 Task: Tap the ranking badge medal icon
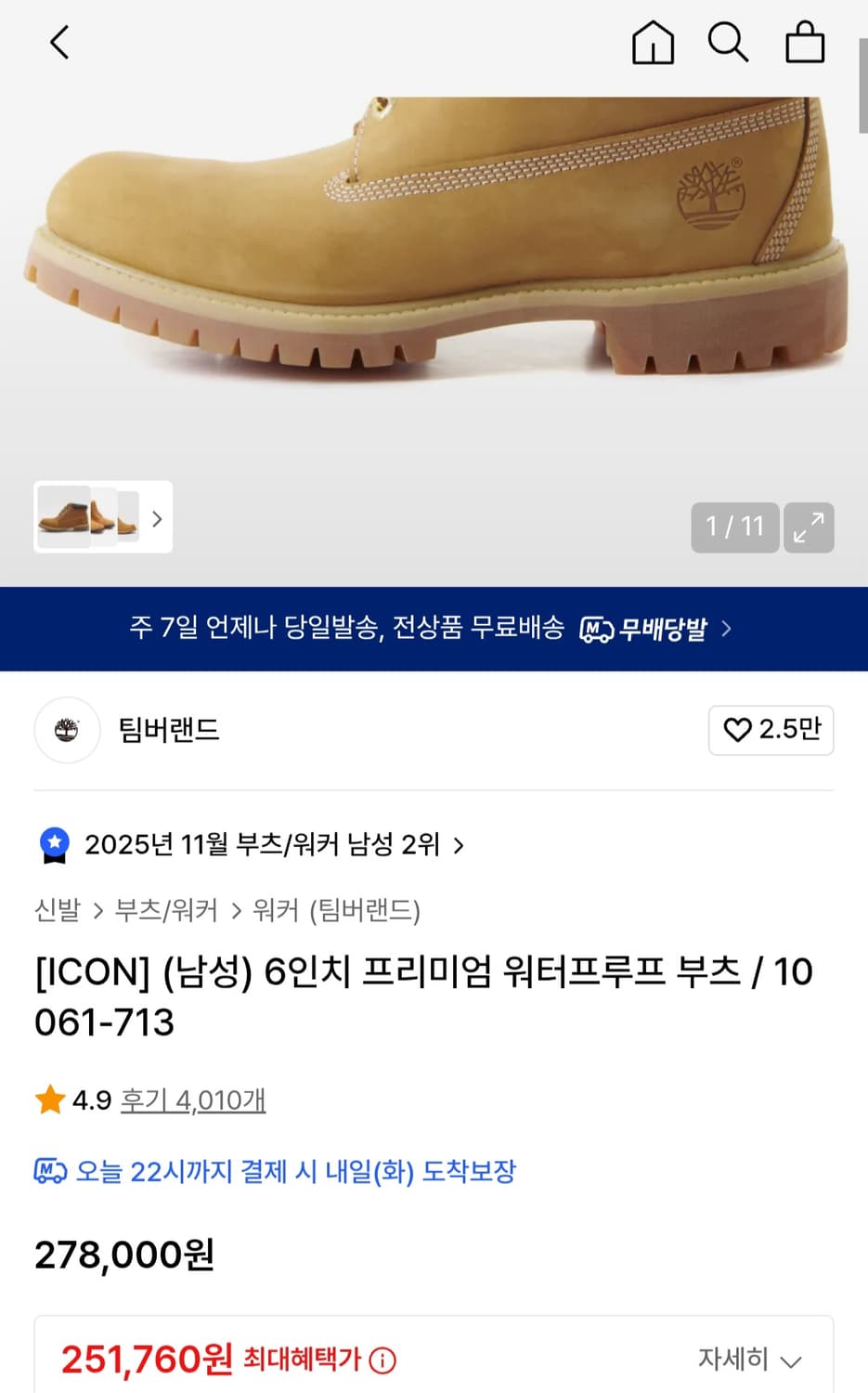55,845
